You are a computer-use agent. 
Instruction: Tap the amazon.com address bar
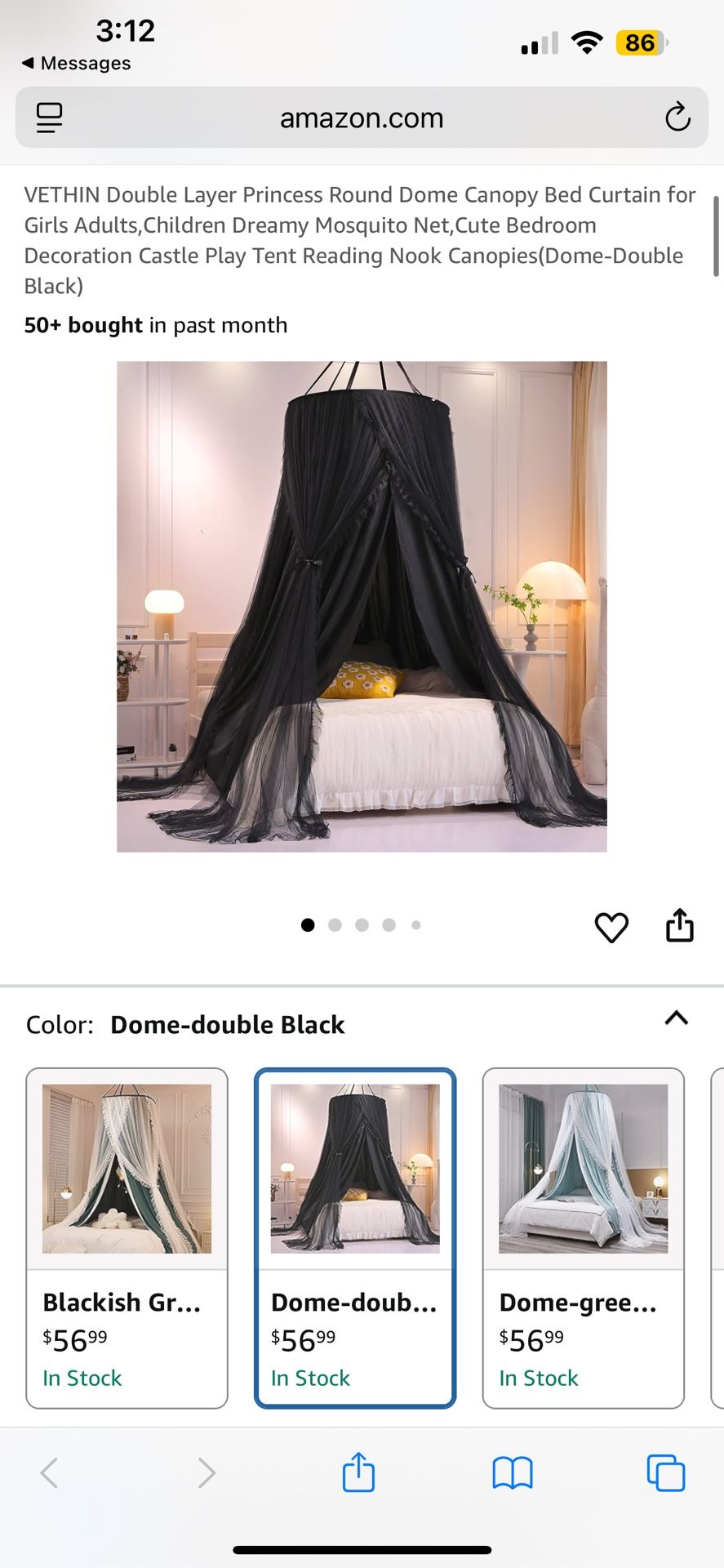click(x=362, y=118)
